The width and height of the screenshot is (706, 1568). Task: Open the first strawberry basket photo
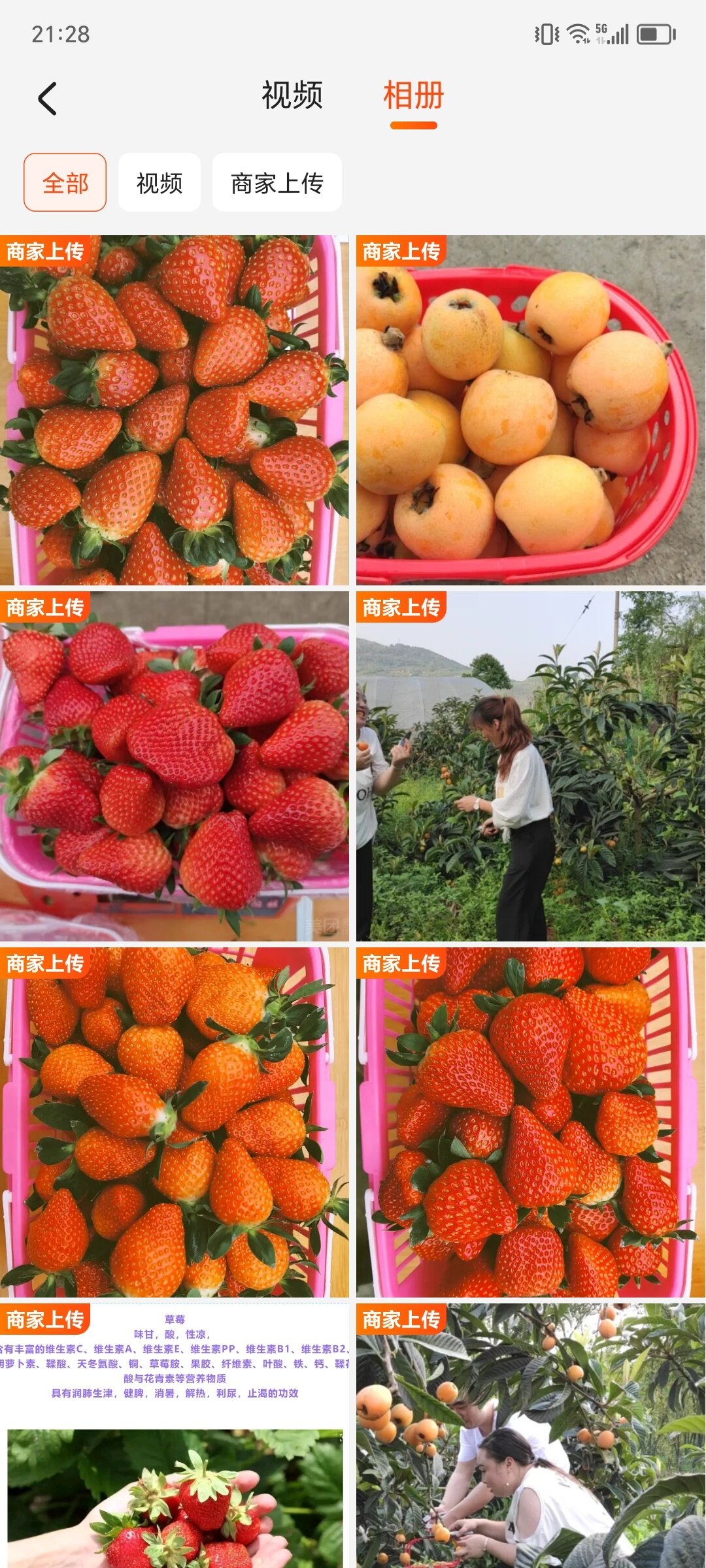(x=174, y=410)
